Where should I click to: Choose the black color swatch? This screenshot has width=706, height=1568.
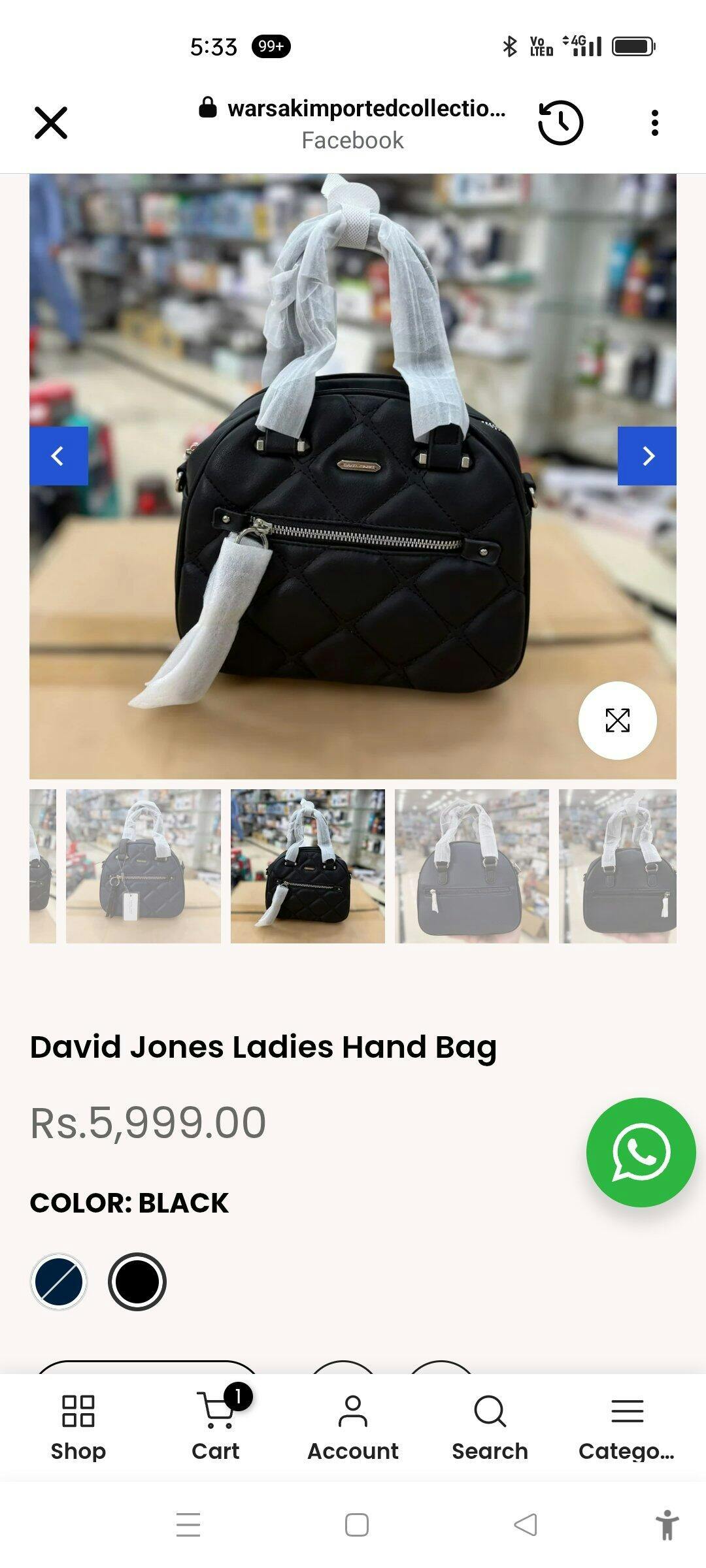tap(137, 1282)
